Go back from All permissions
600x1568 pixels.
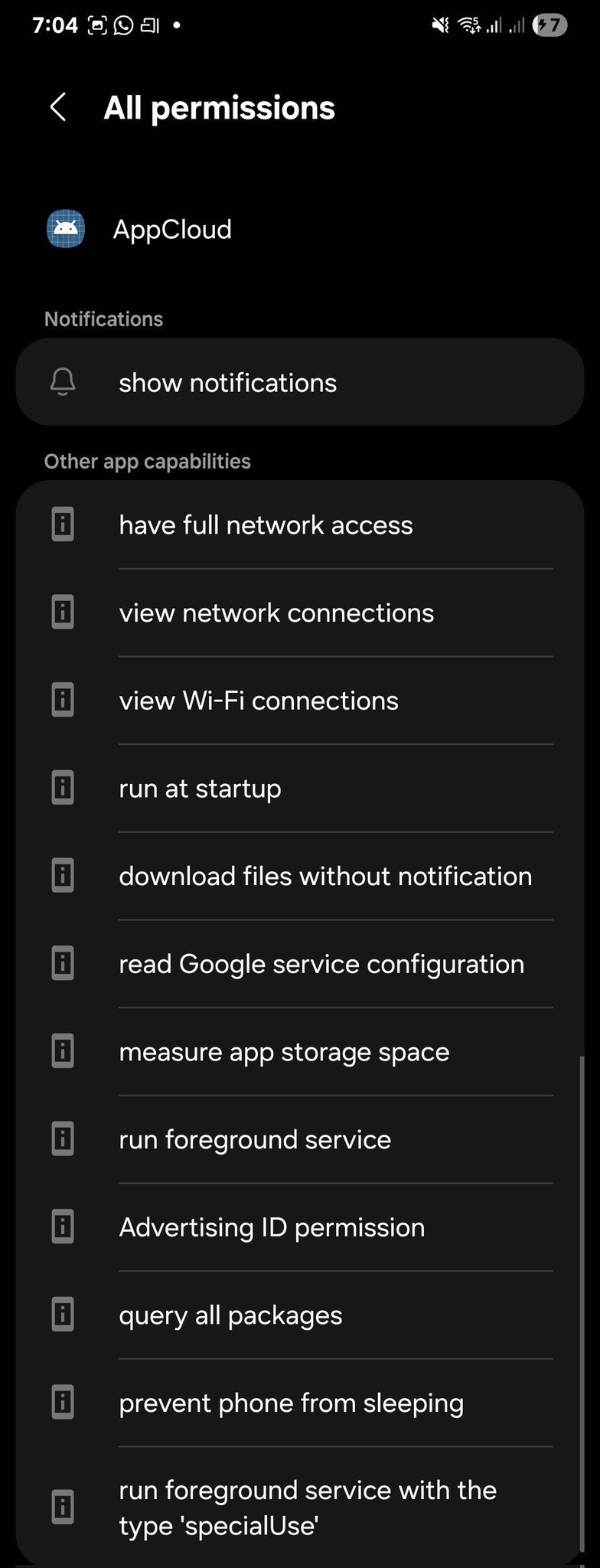(x=58, y=107)
